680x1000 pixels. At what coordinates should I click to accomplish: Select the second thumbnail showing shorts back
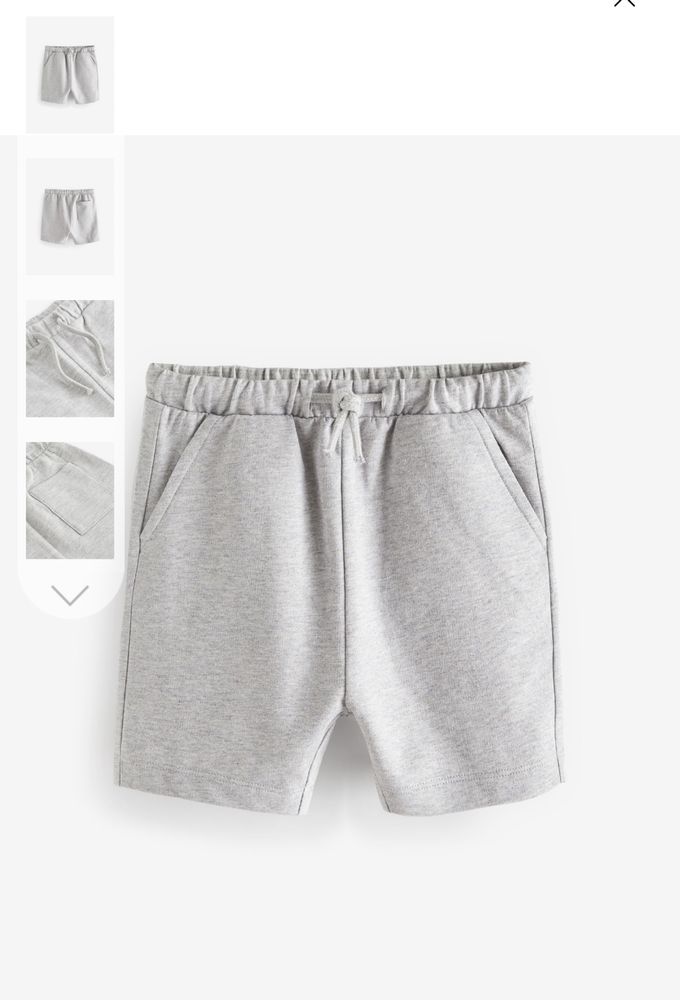click(x=70, y=216)
